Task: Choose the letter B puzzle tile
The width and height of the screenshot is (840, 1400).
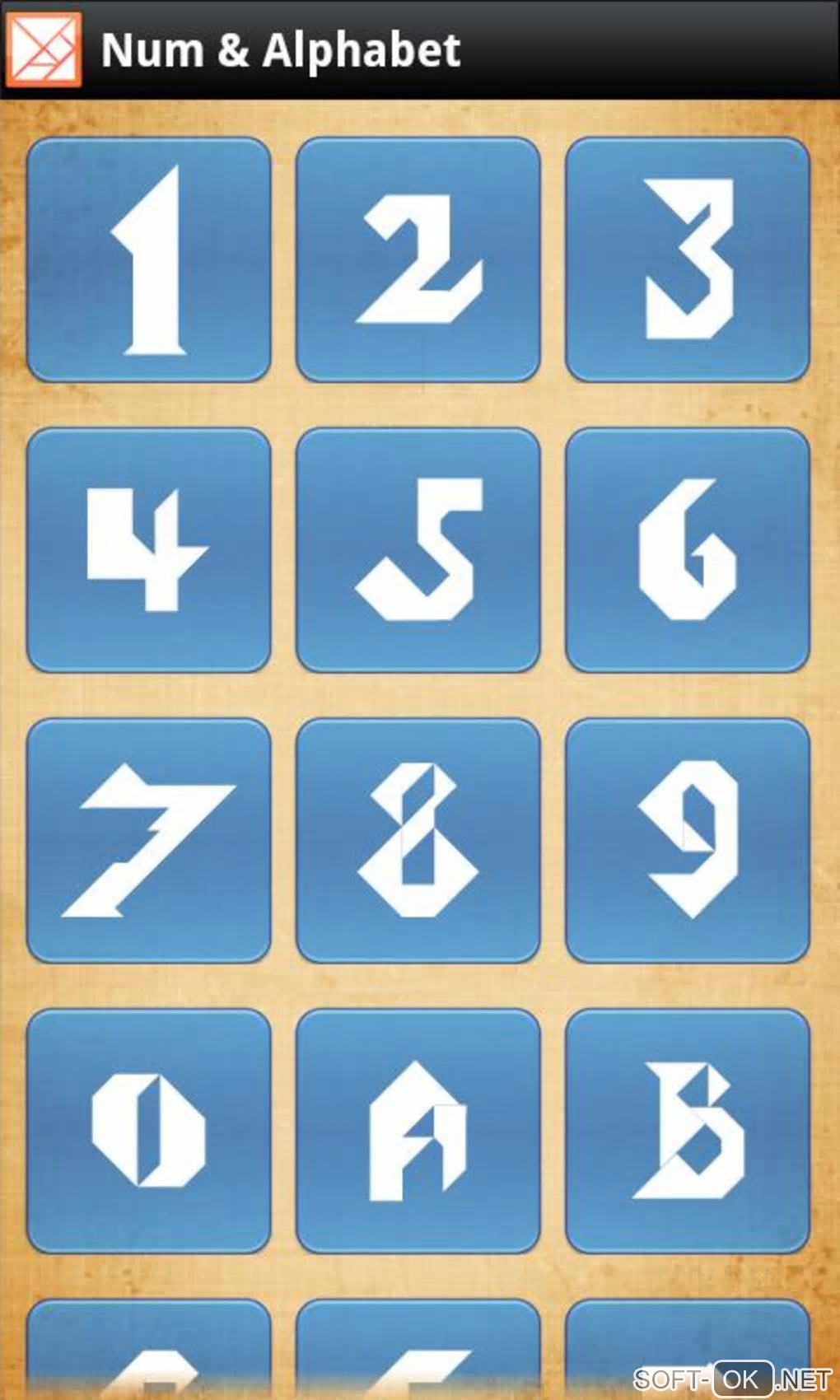Action: pyautogui.click(x=688, y=1131)
